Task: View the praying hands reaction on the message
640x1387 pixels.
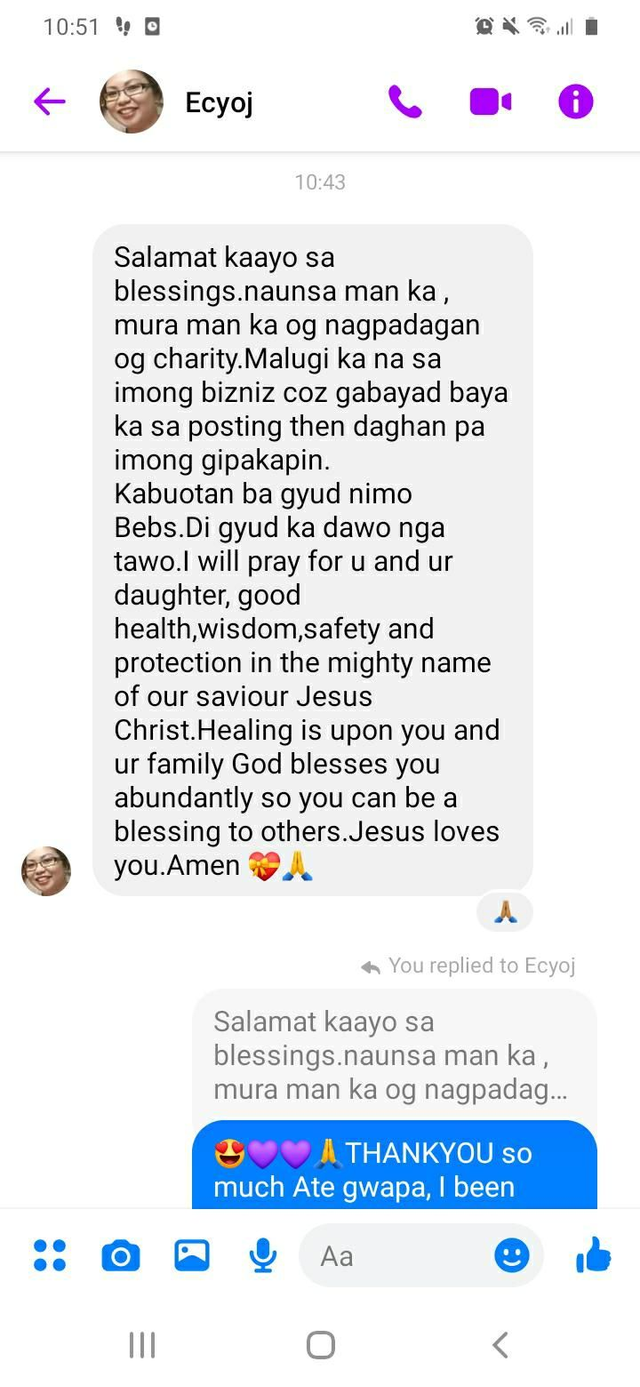Action: click(x=505, y=912)
